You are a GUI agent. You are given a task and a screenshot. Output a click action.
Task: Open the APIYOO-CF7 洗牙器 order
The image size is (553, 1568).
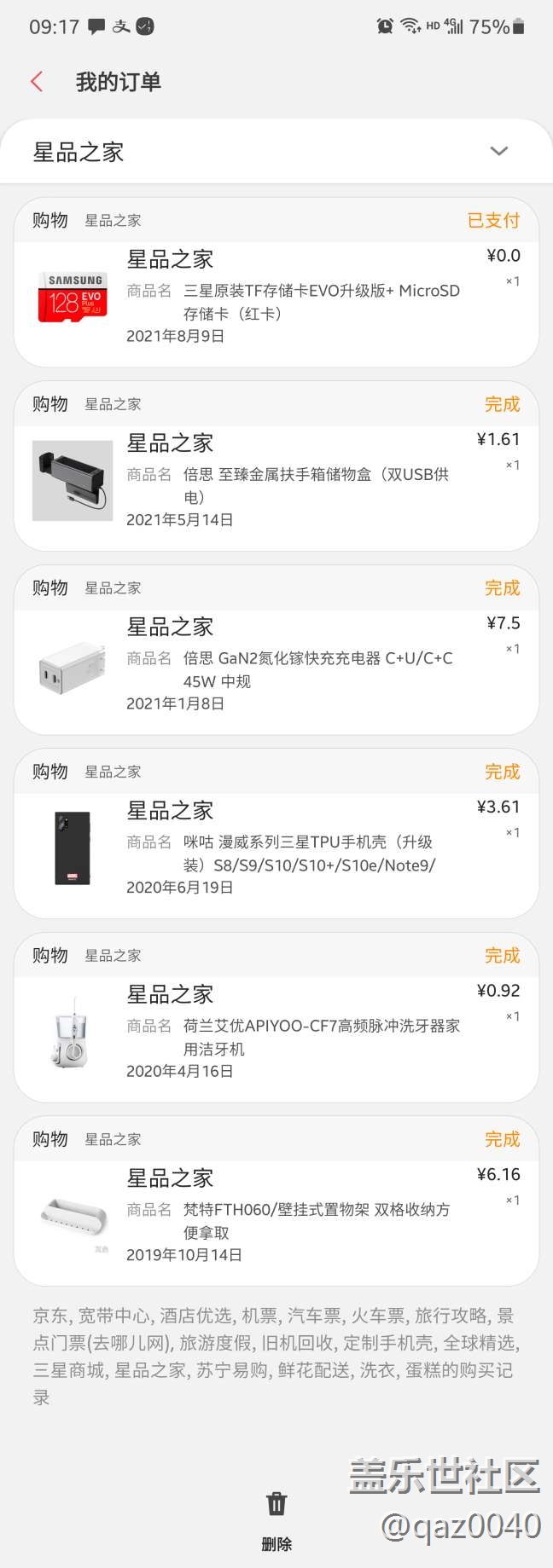276,1017
